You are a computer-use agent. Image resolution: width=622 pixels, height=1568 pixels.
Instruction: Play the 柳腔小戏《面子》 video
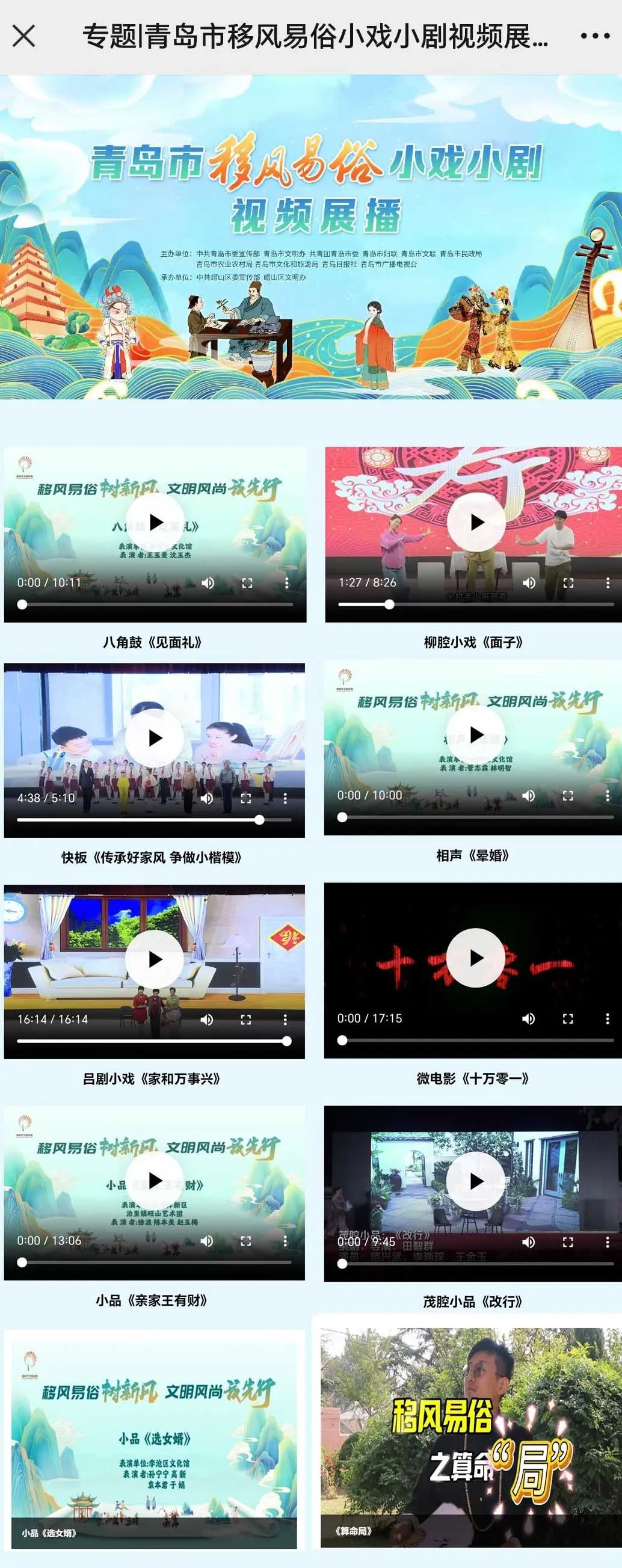[x=476, y=522]
